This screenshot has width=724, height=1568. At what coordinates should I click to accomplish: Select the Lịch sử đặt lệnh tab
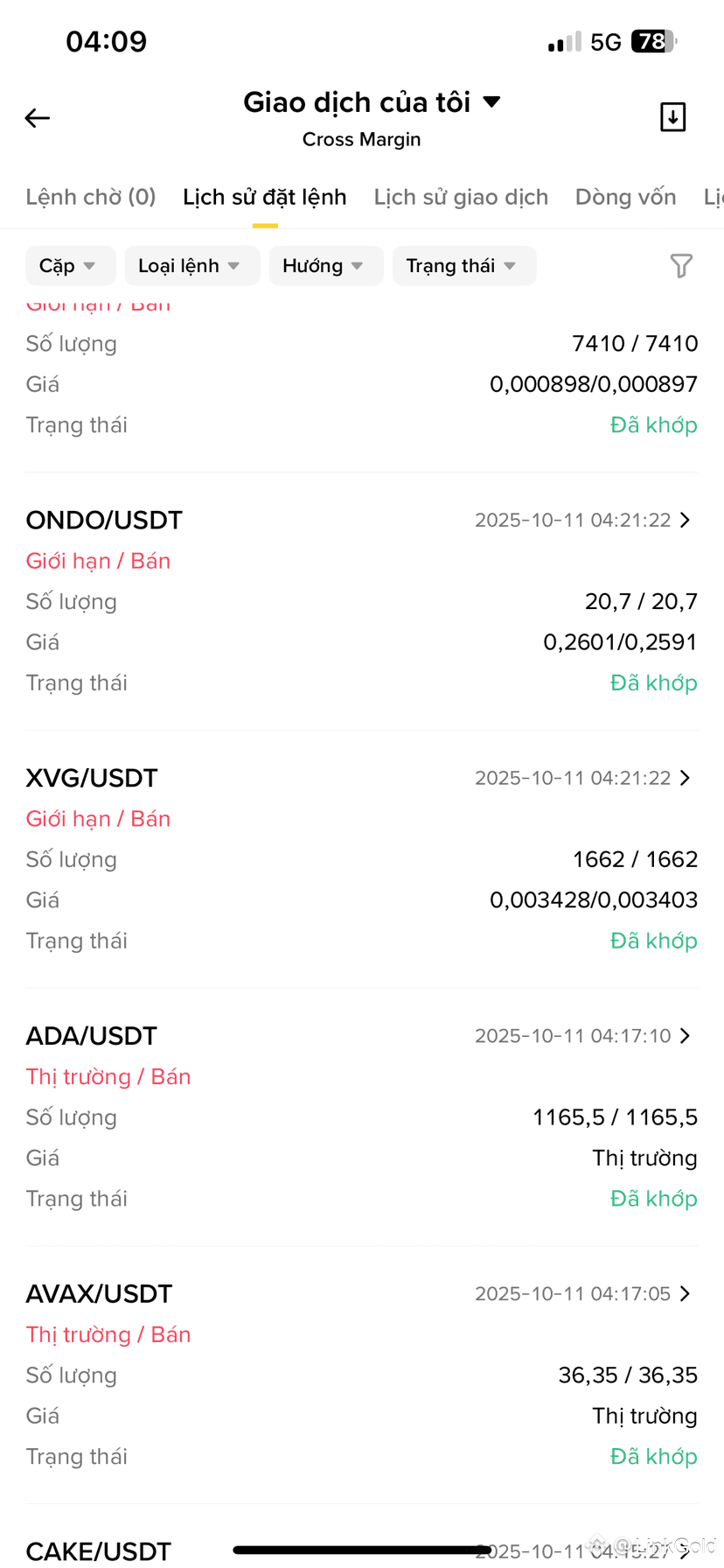(264, 197)
